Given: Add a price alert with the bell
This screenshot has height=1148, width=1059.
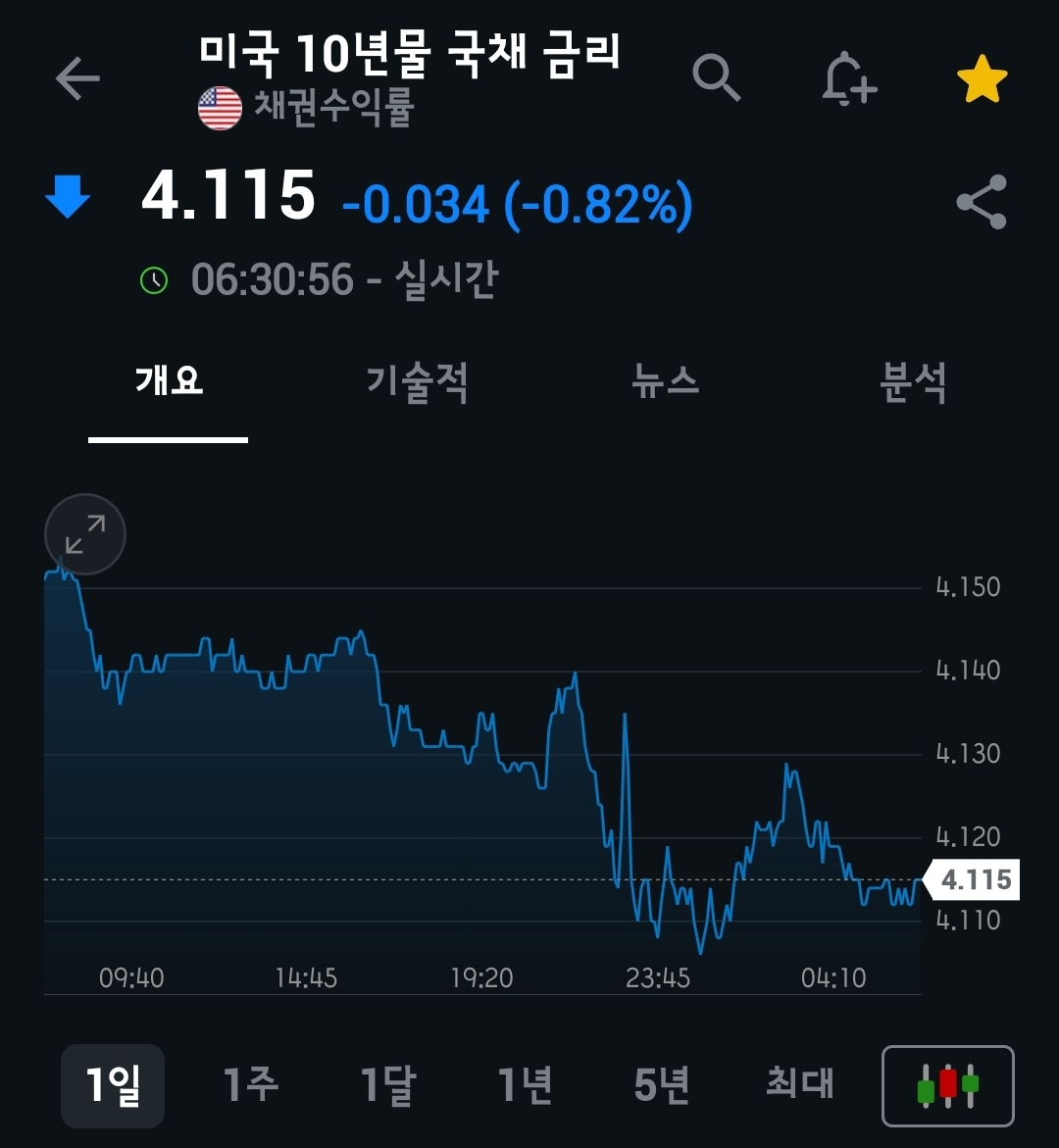Looking at the screenshot, I should click(x=848, y=78).
